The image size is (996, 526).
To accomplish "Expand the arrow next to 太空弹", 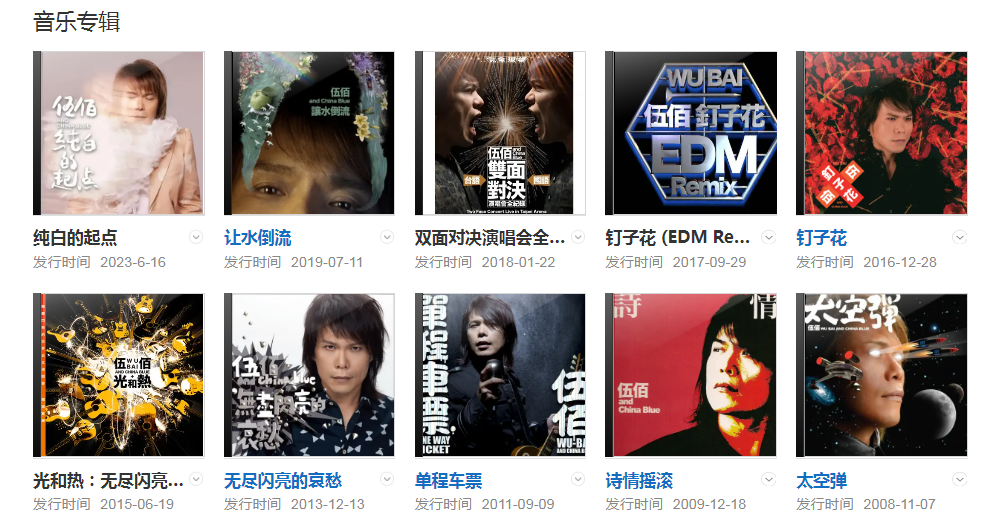I will point(960,479).
